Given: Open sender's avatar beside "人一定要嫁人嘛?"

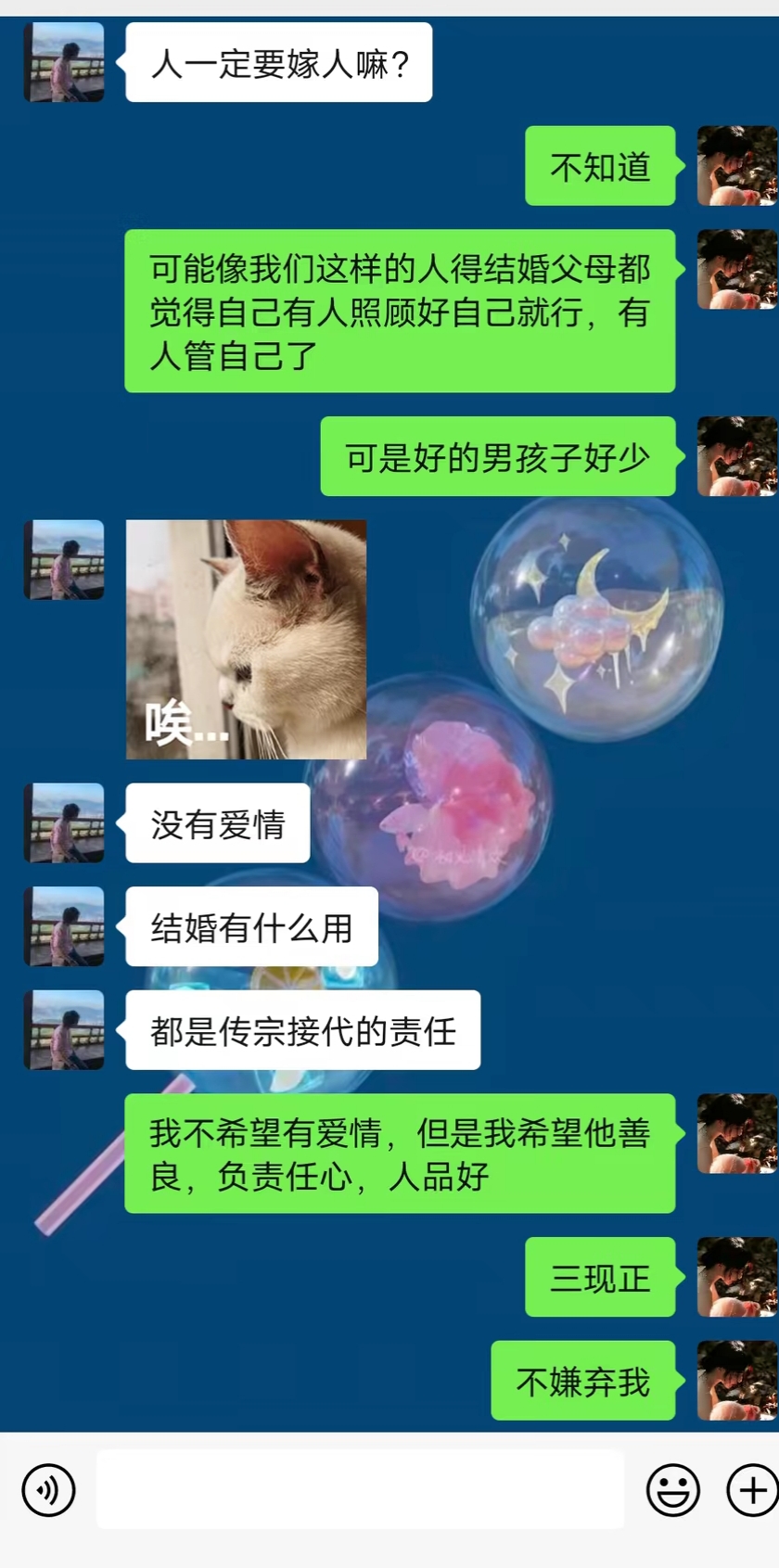Looking at the screenshot, I should 64,62.
